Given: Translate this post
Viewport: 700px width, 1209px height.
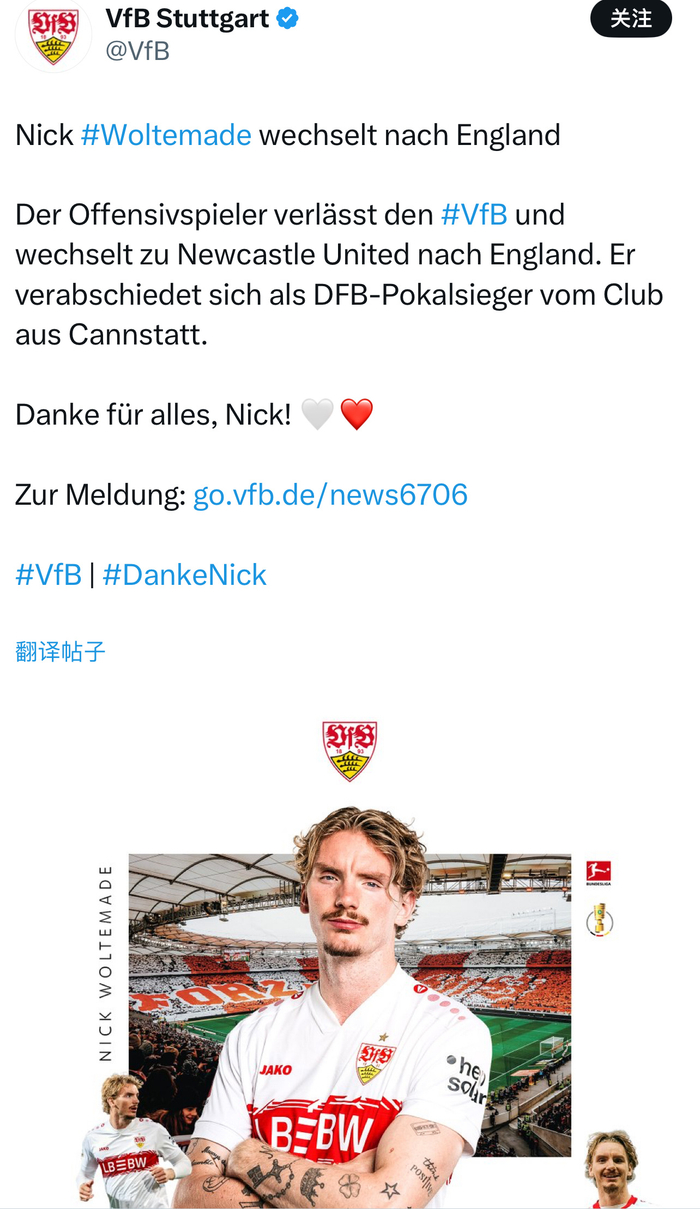Looking at the screenshot, I should (60, 652).
